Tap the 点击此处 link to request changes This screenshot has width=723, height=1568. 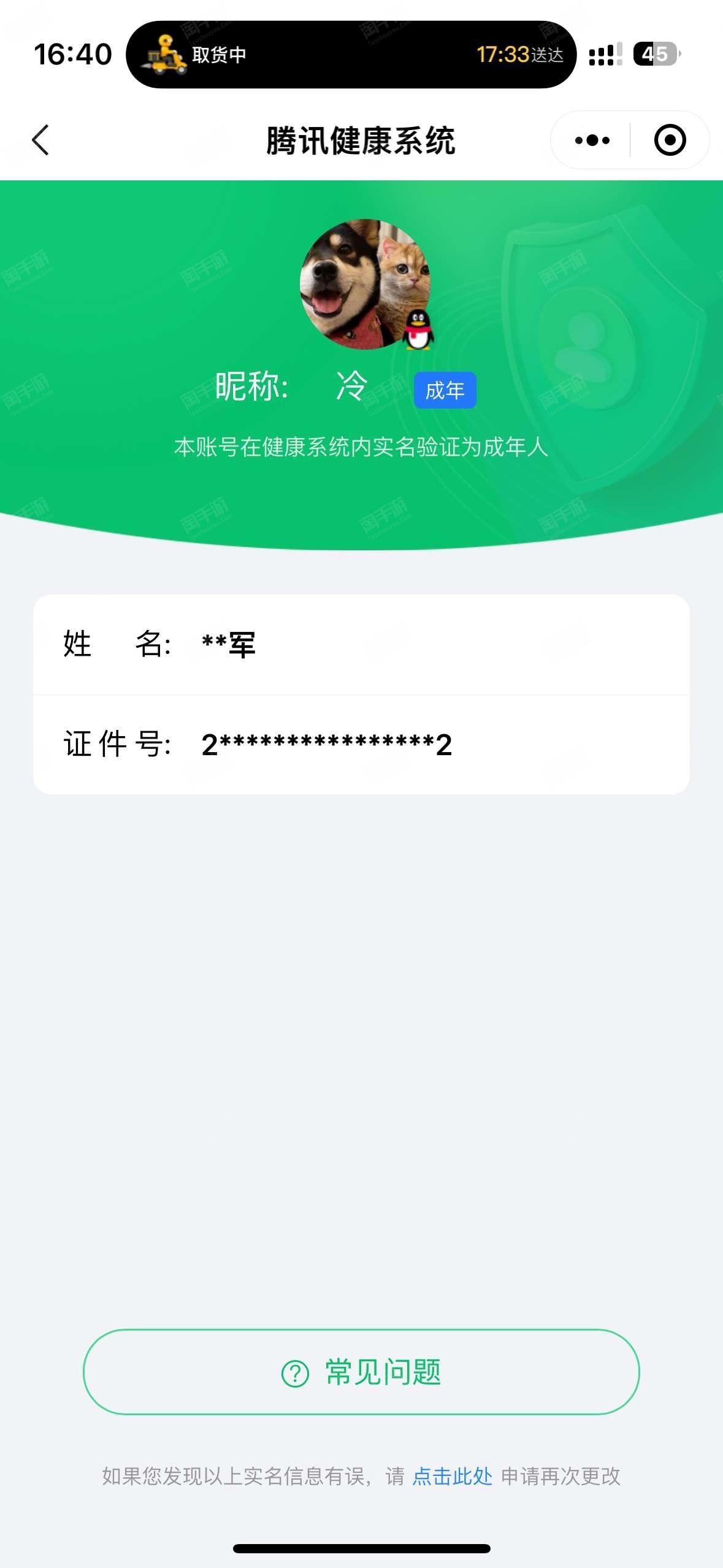click(x=452, y=1476)
